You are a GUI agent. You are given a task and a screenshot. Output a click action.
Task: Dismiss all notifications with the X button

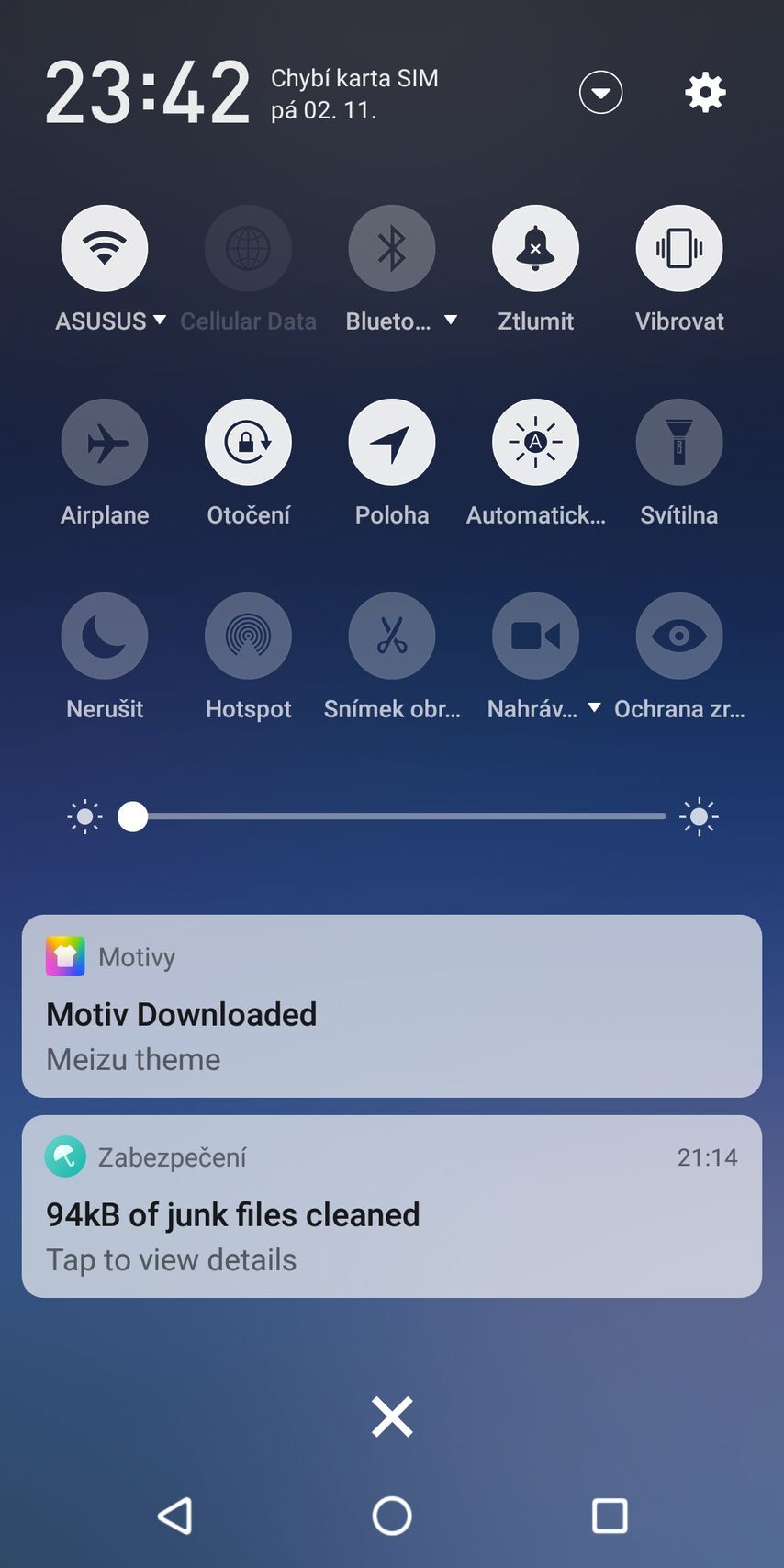(x=392, y=1416)
